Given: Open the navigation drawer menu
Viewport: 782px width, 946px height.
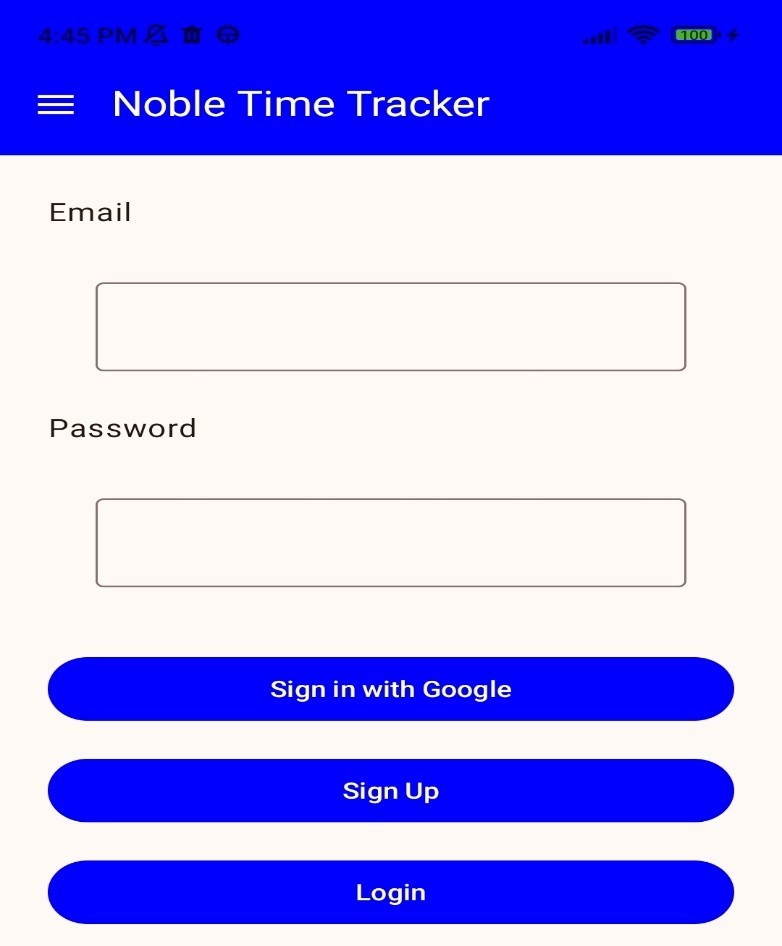Looking at the screenshot, I should (56, 105).
